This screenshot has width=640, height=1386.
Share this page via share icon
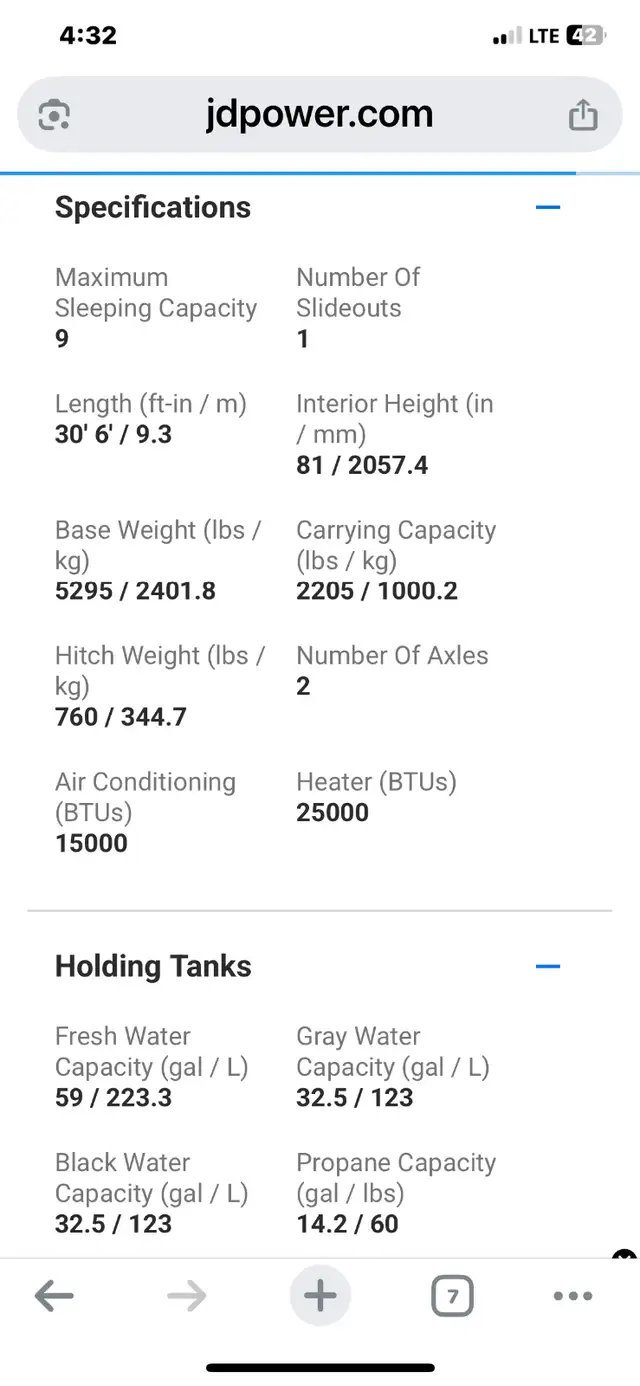[583, 115]
